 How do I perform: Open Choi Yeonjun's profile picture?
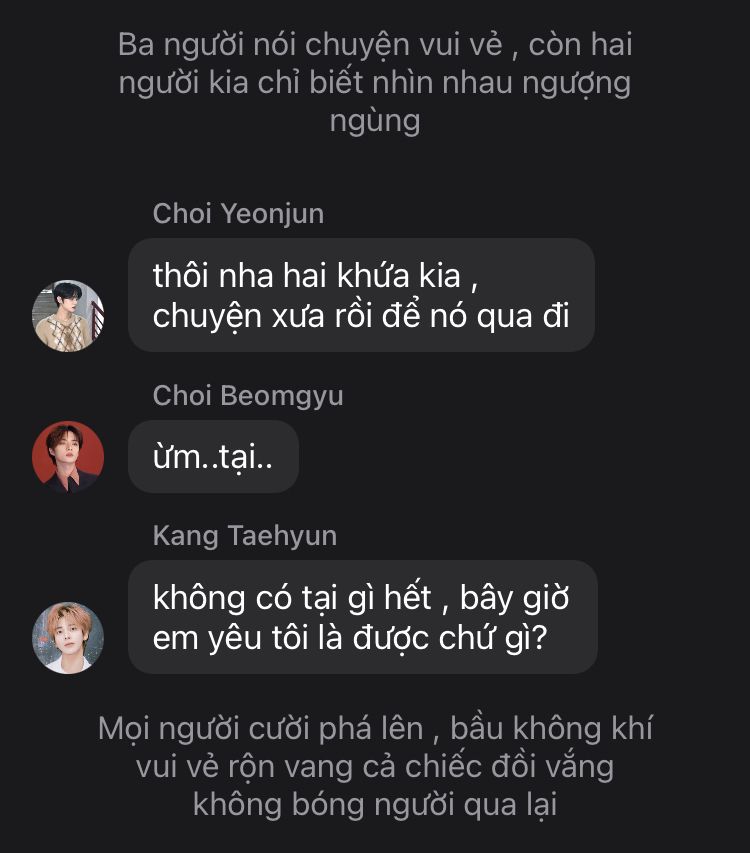pos(68,316)
